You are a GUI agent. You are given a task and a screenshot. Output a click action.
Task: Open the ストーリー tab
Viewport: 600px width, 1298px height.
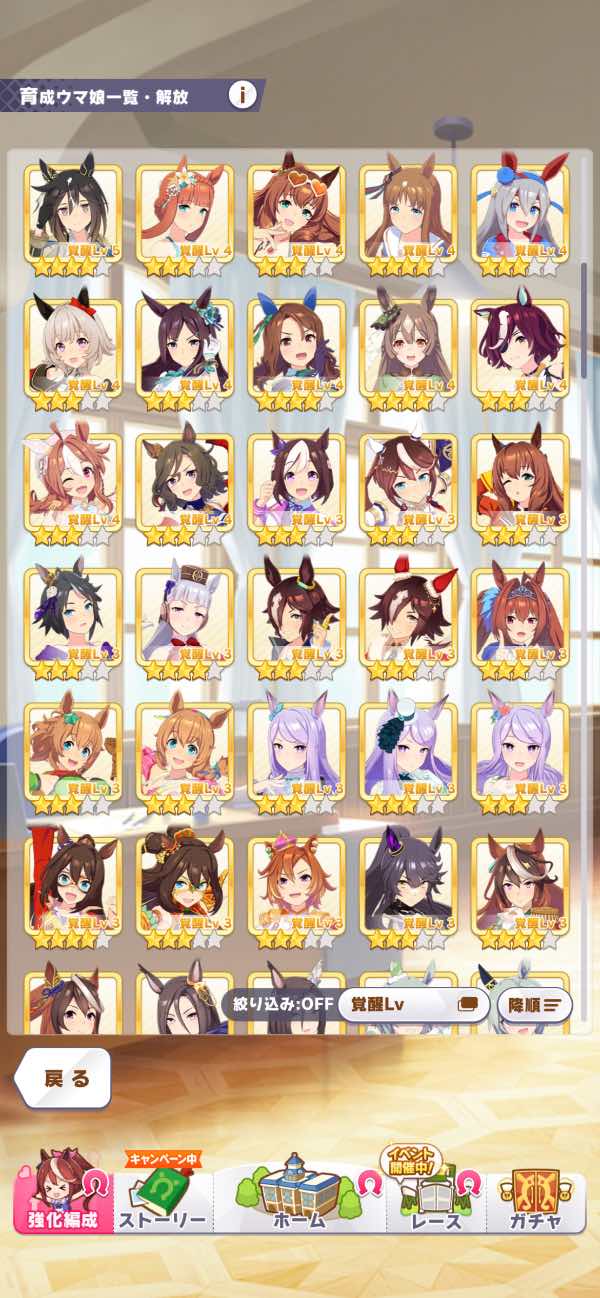162,1197
